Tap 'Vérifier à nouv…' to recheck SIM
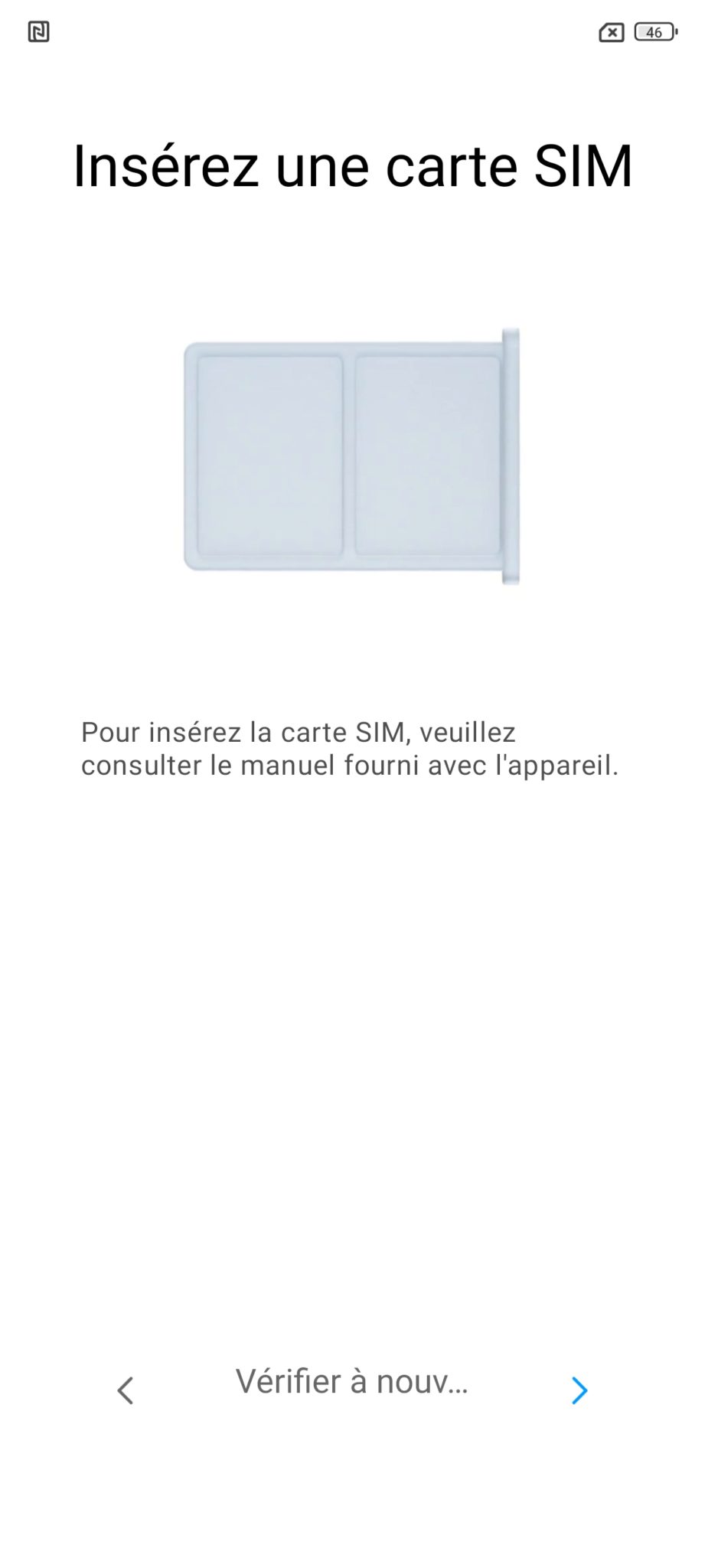 351,1381
